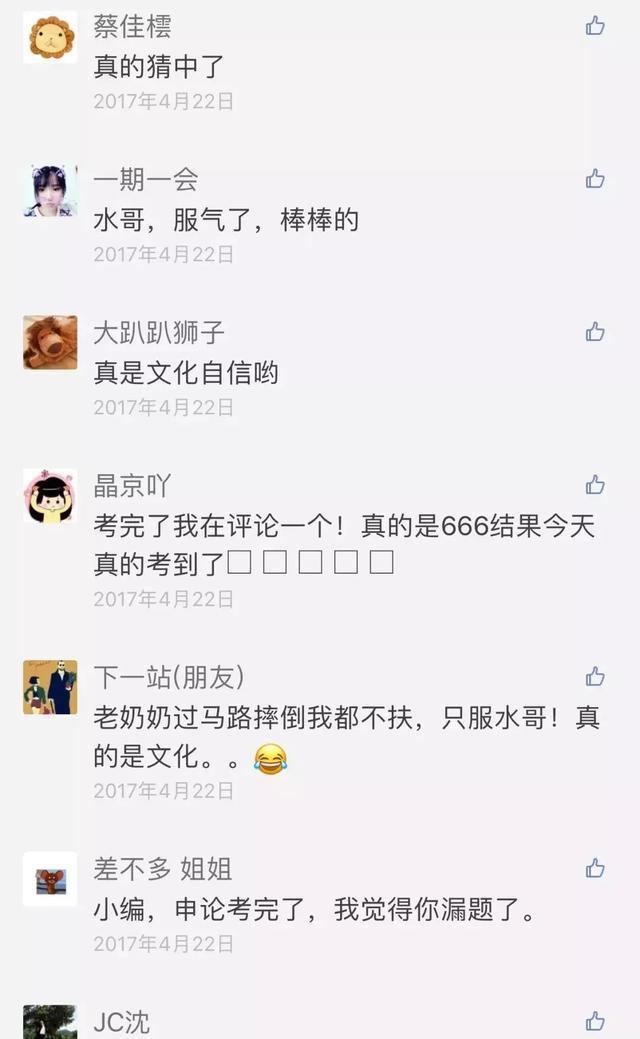Image resolution: width=640 pixels, height=1039 pixels.
Task: Like the comment from 下一站(朋友)
Action: pyautogui.click(x=595, y=677)
